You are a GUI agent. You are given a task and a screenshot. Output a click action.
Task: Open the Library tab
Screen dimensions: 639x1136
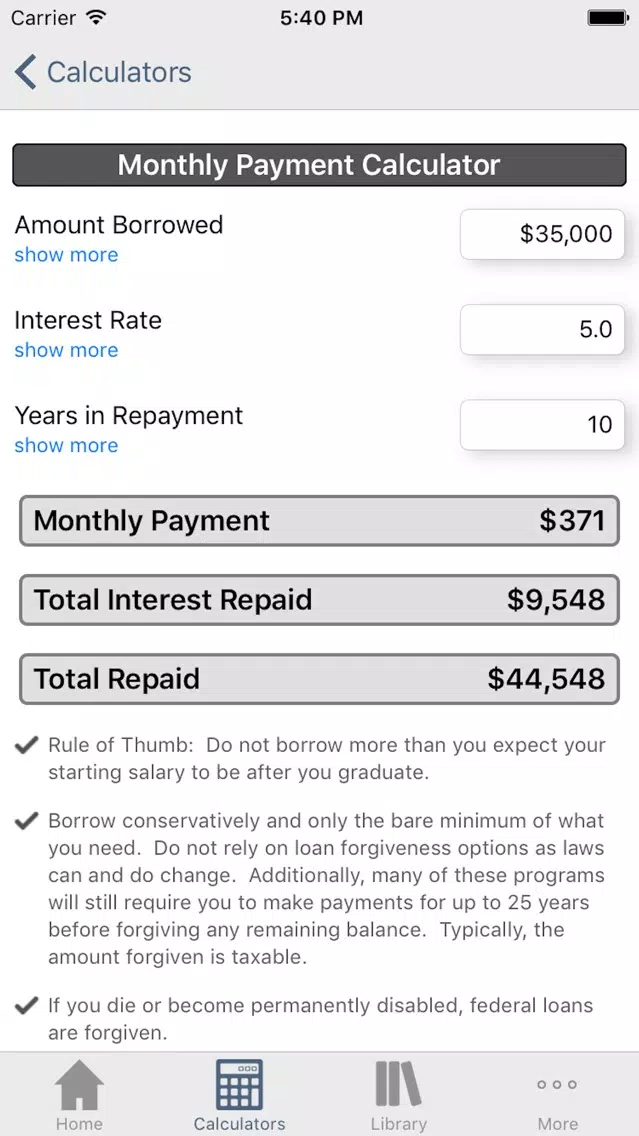[x=398, y=1095]
